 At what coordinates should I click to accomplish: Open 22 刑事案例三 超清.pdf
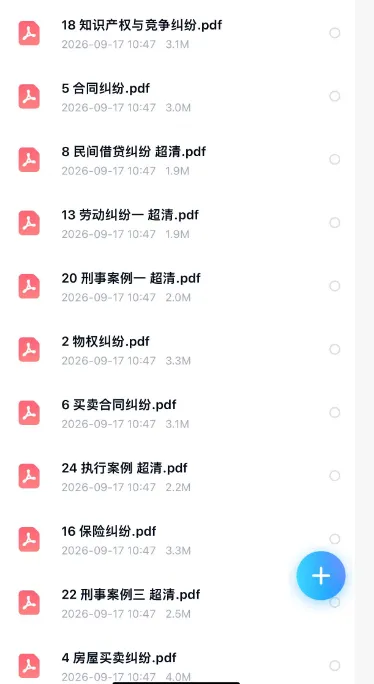pos(177,602)
